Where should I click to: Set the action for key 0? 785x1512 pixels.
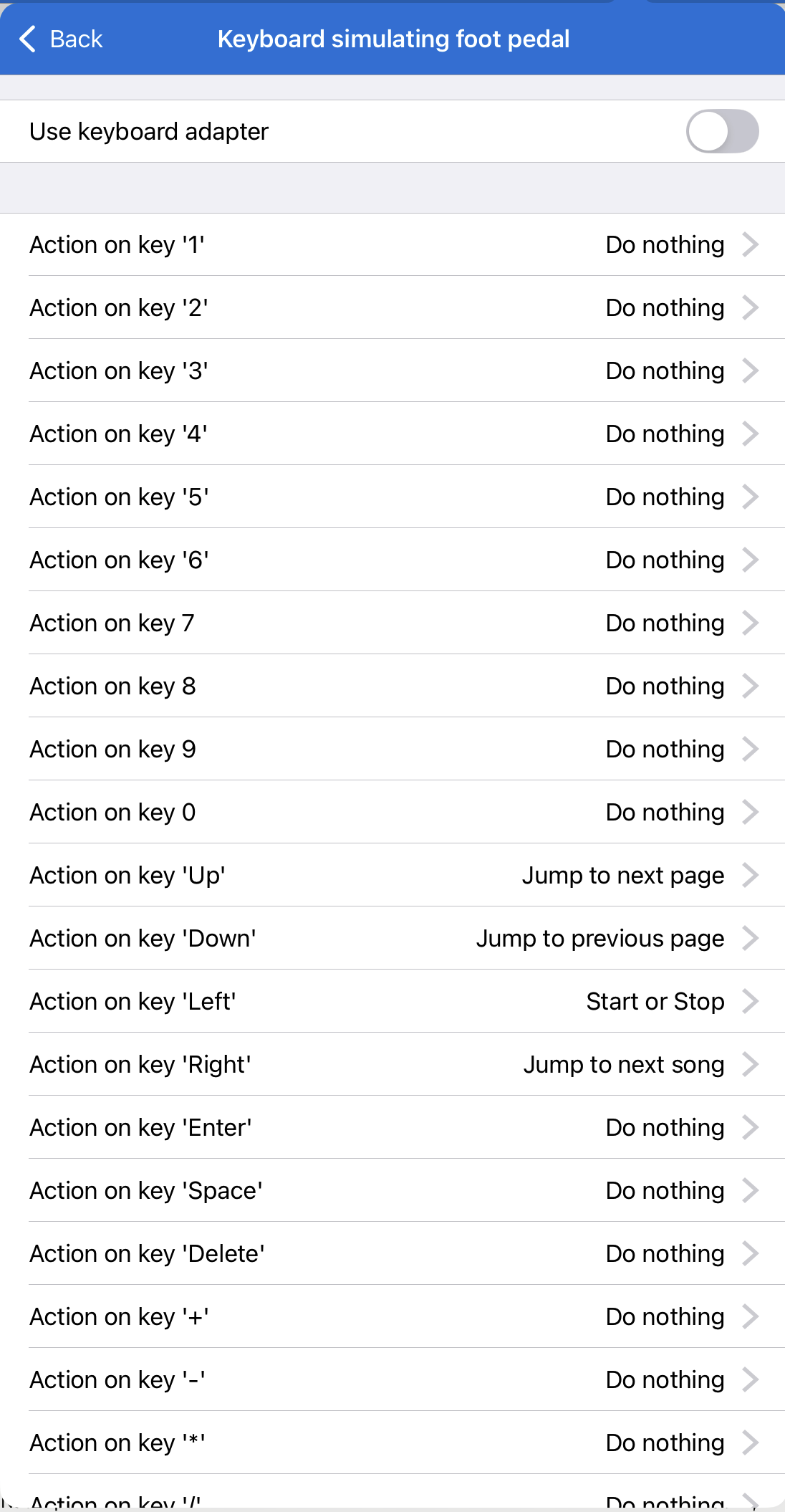tap(393, 813)
